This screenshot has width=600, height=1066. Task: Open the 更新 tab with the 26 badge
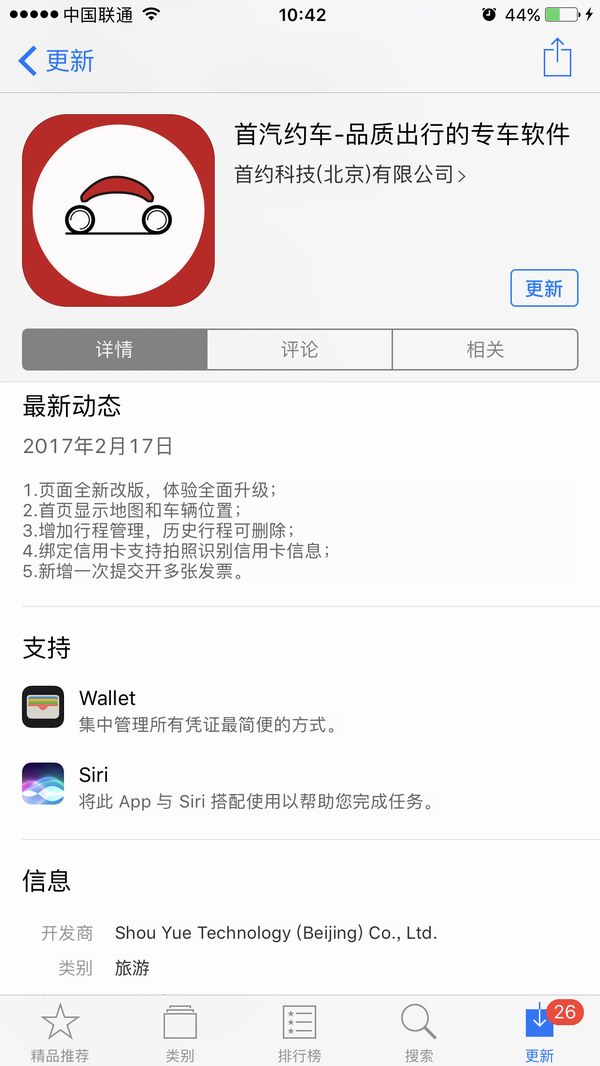(x=539, y=1032)
